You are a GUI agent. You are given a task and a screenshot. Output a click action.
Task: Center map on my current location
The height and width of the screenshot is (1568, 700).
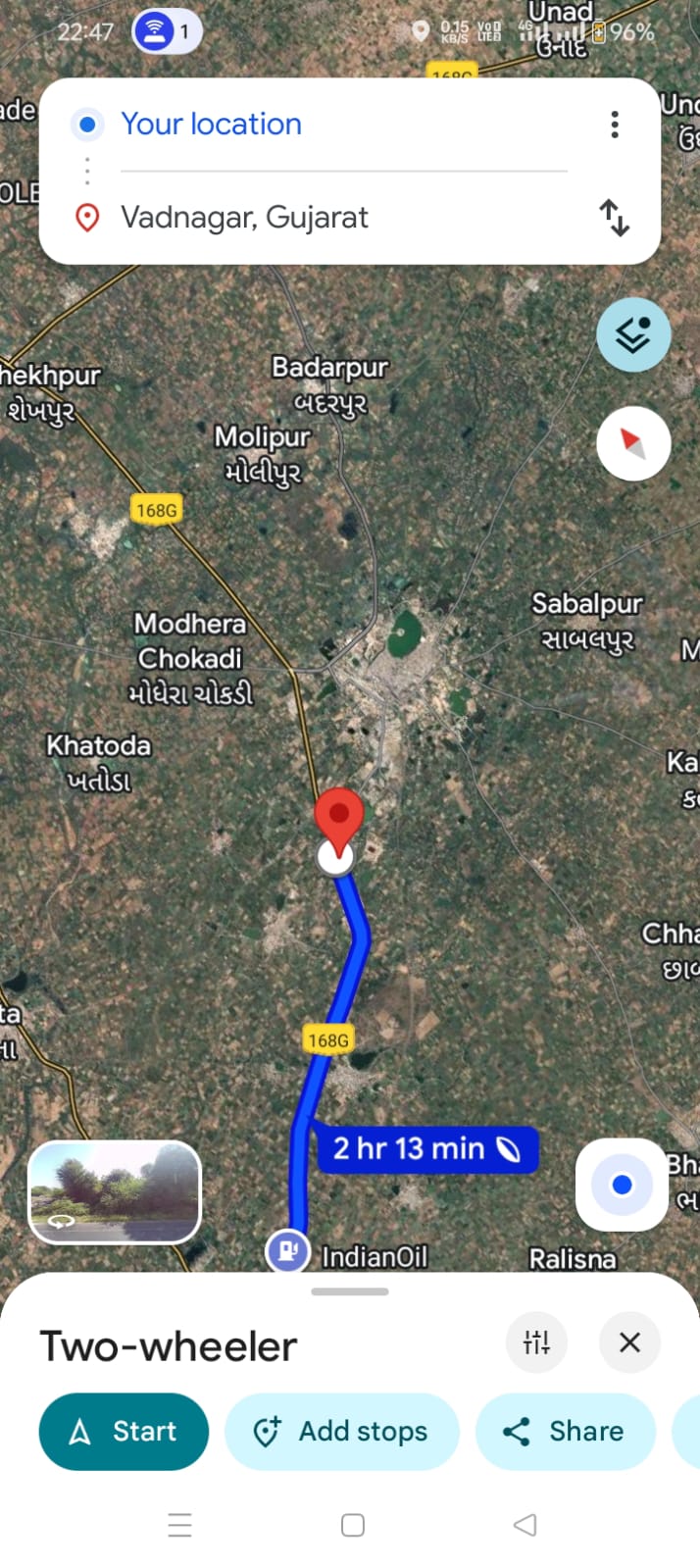pyautogui.click(x=622, y=1185)
